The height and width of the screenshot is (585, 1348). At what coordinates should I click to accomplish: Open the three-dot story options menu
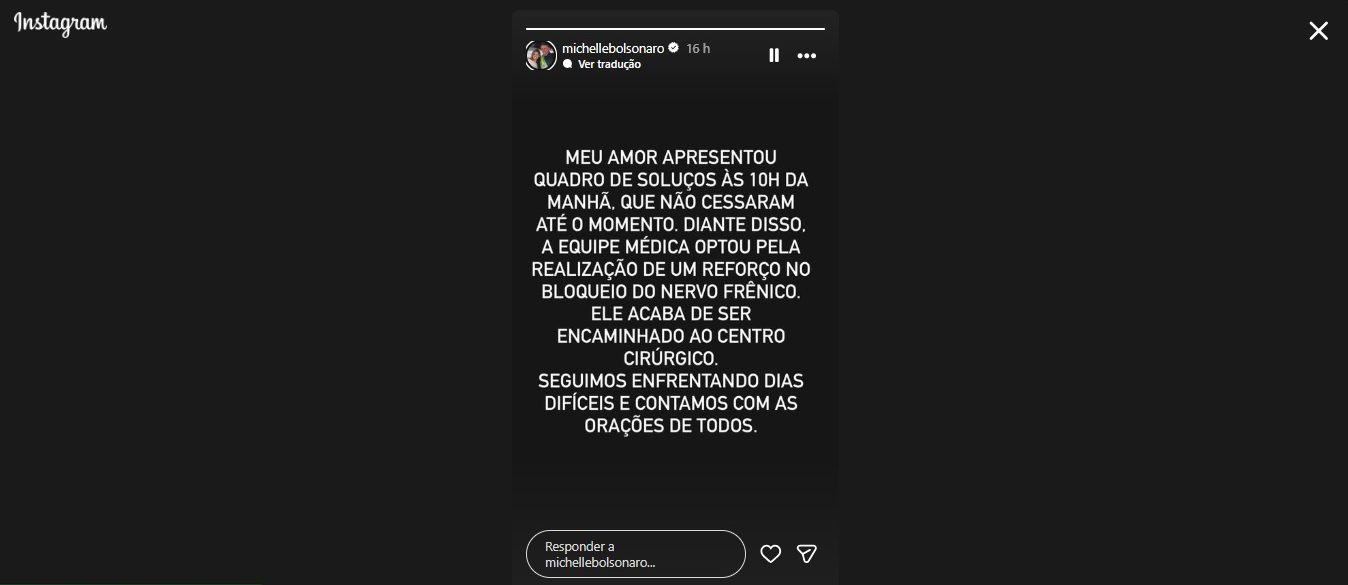point(806,56)
